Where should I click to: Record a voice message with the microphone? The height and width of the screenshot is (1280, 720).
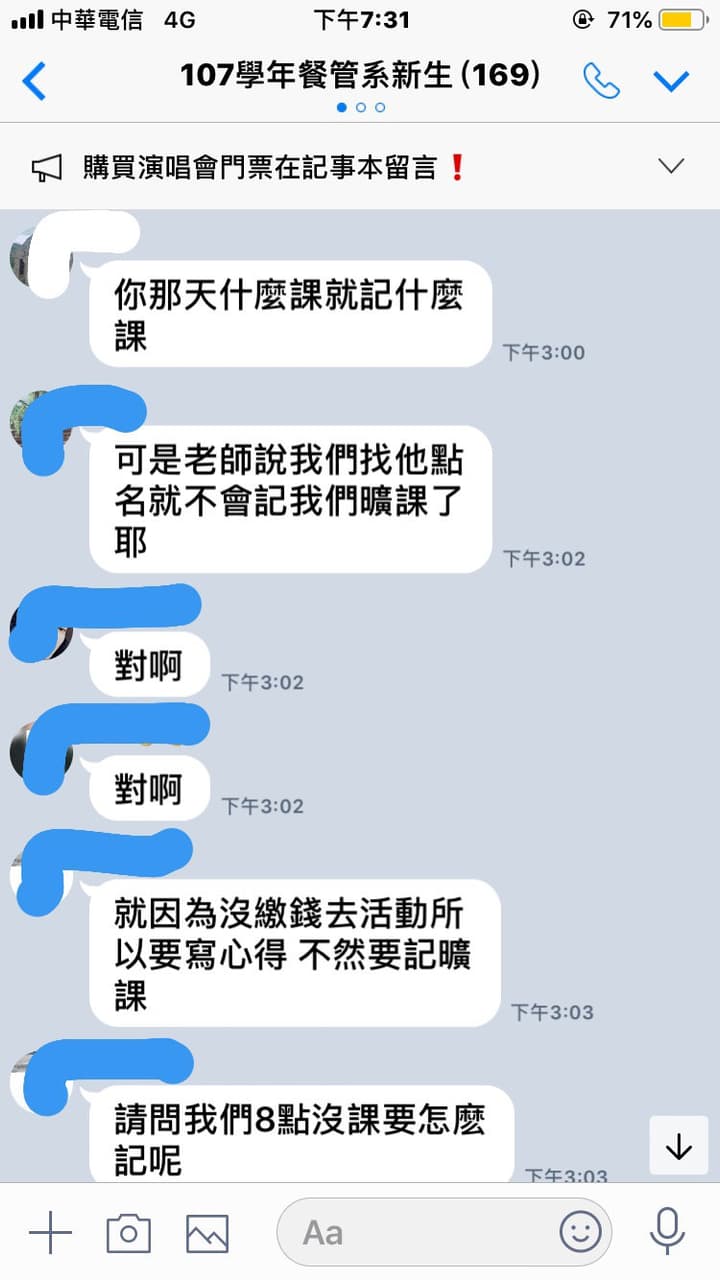tap(667, 1230)
